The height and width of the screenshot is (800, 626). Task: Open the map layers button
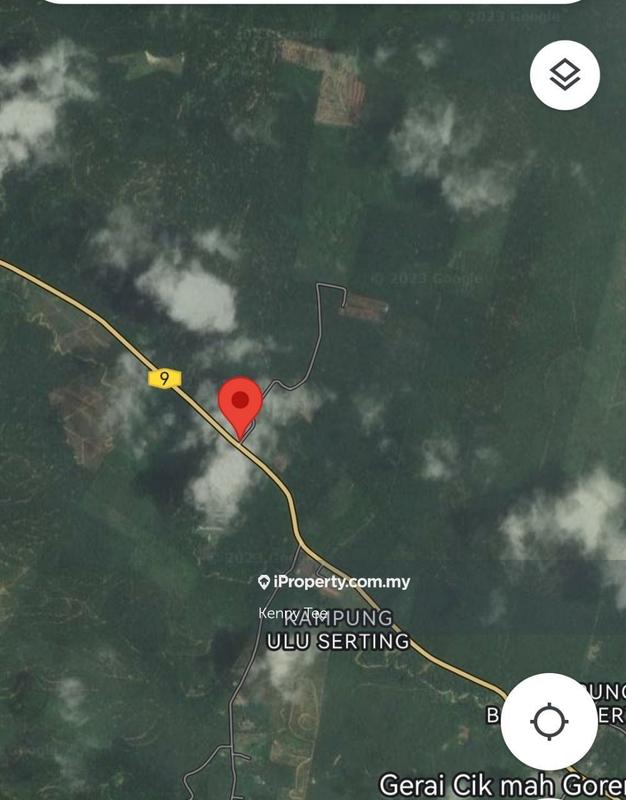tap(565, 75)
